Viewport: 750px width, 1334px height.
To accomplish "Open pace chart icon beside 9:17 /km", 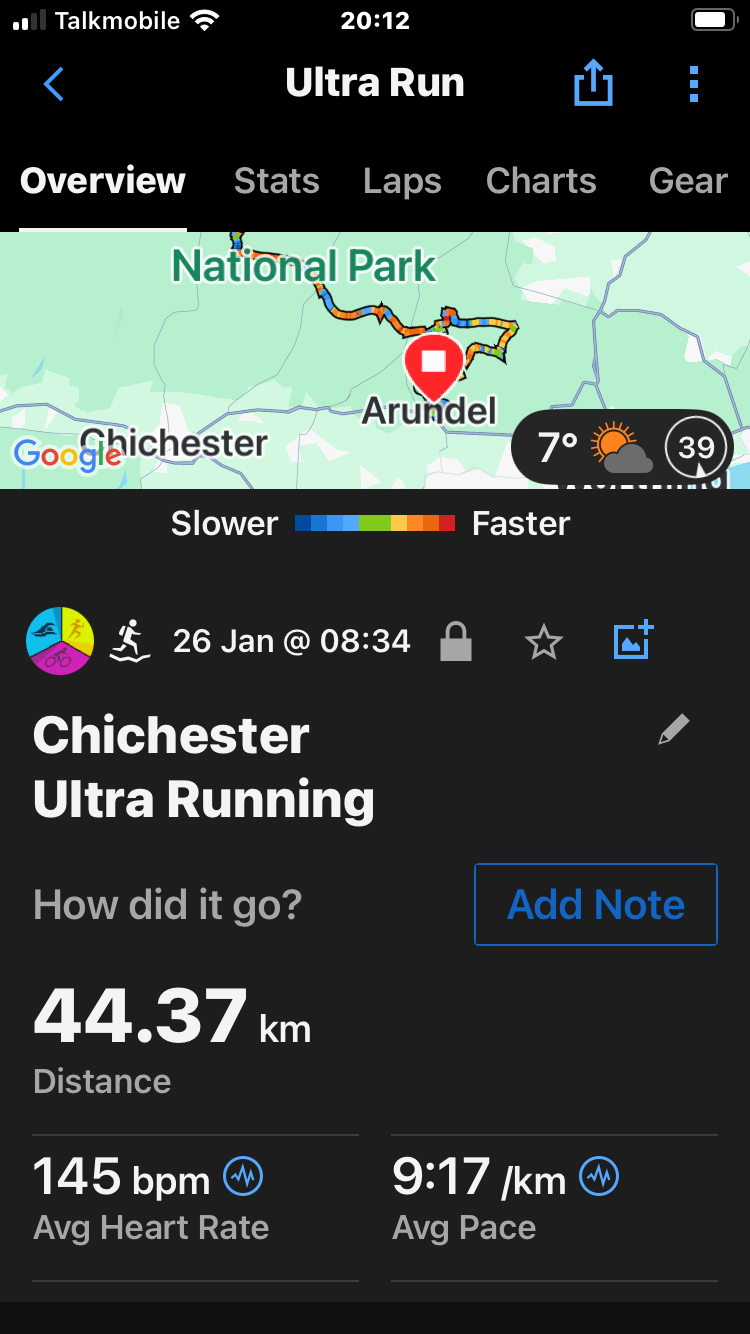I will pyautogui.click(x=599, y=1177).
